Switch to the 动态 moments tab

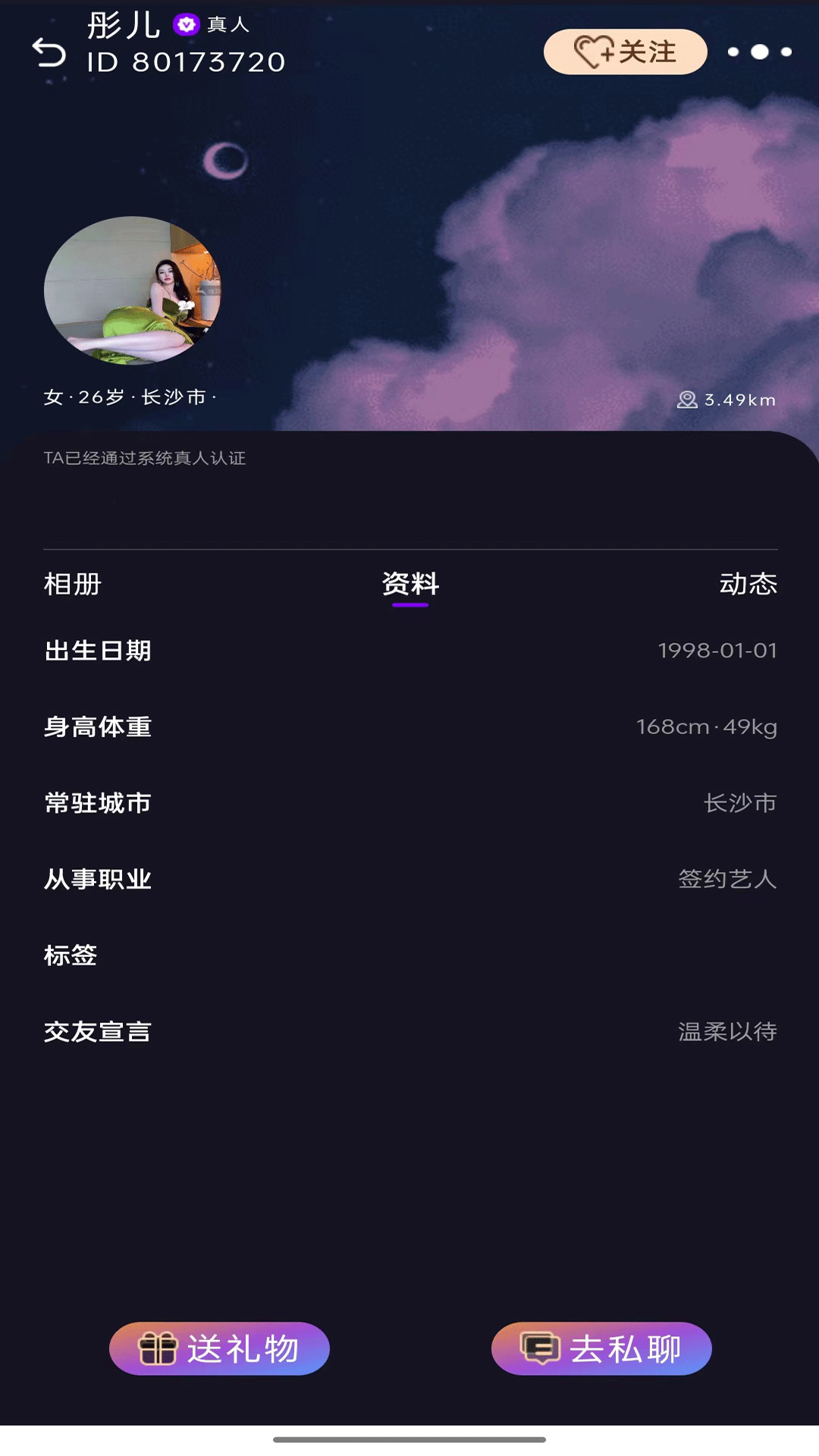pos(748,584)
